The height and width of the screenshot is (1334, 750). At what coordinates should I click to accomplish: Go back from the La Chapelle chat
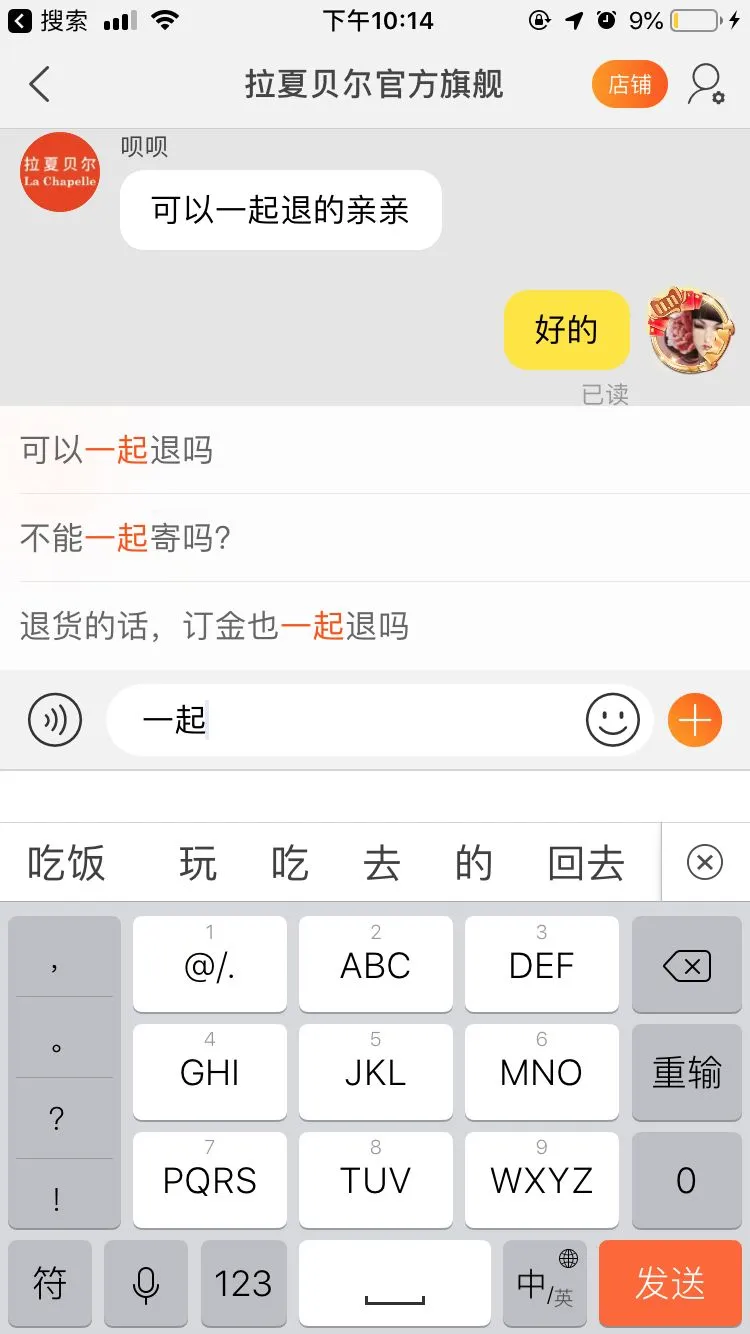(40, 85)
